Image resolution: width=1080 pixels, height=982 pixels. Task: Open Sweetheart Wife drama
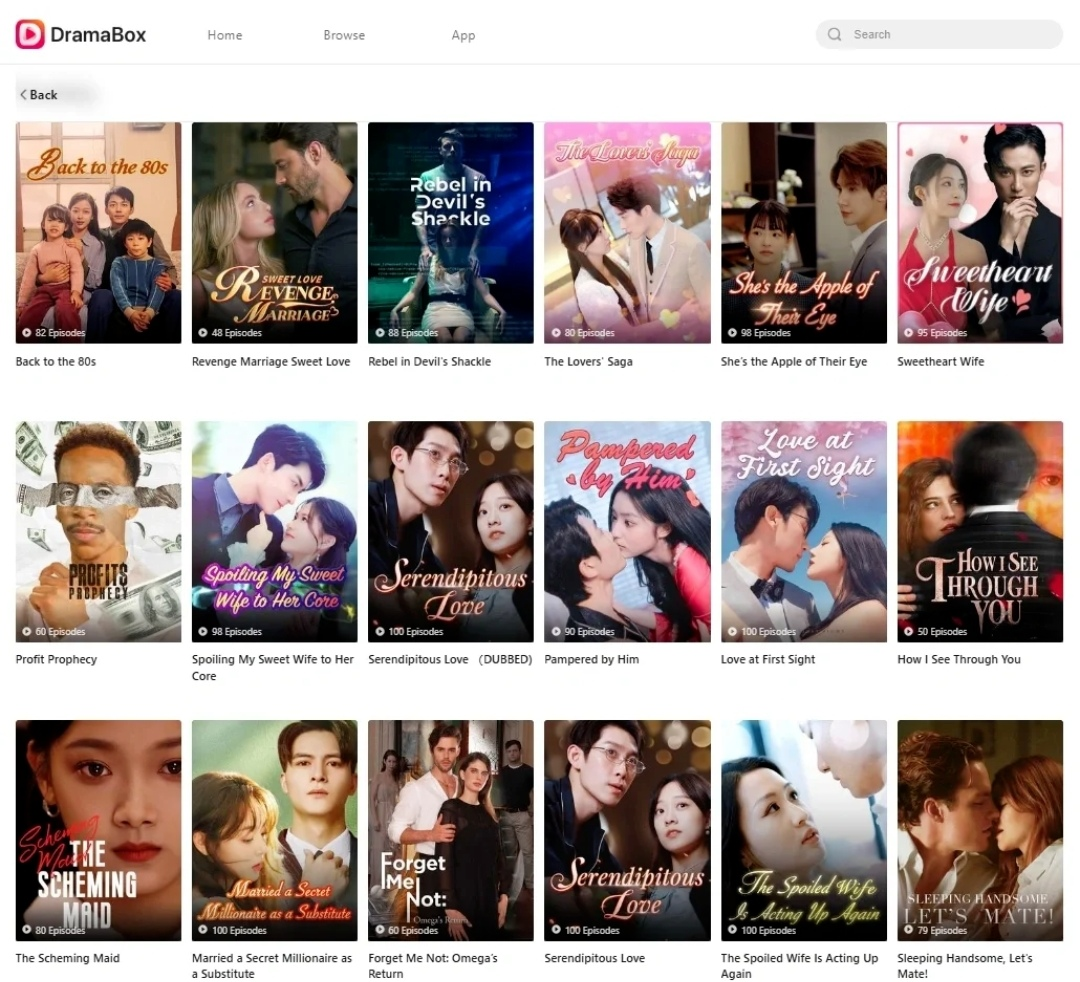pyautogui.click(x=980, y=232)
